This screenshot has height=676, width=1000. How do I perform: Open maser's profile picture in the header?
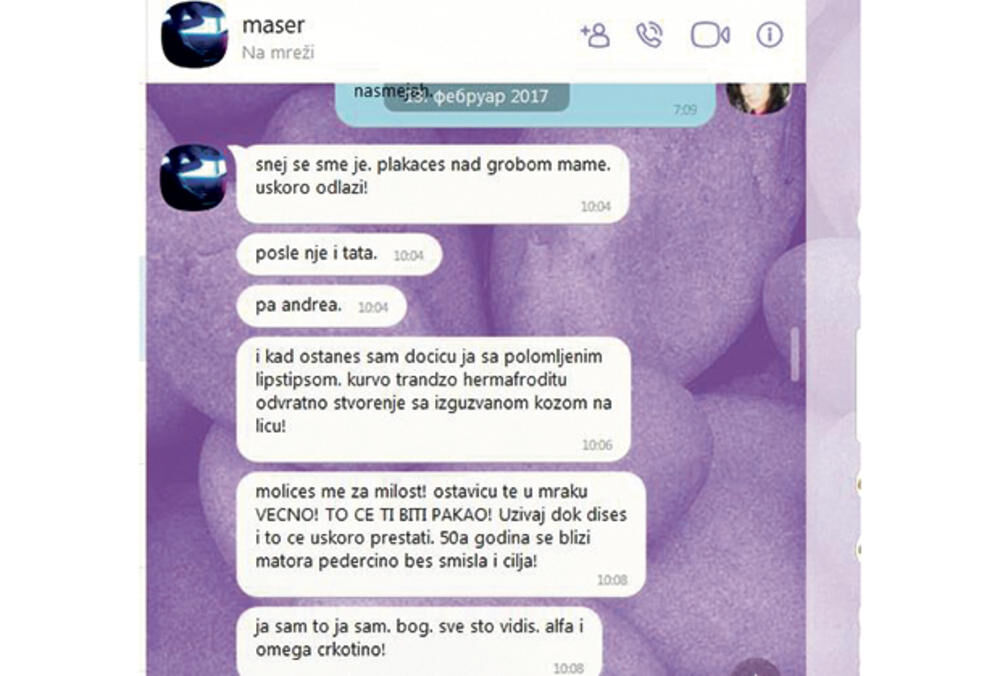(194, 35)
